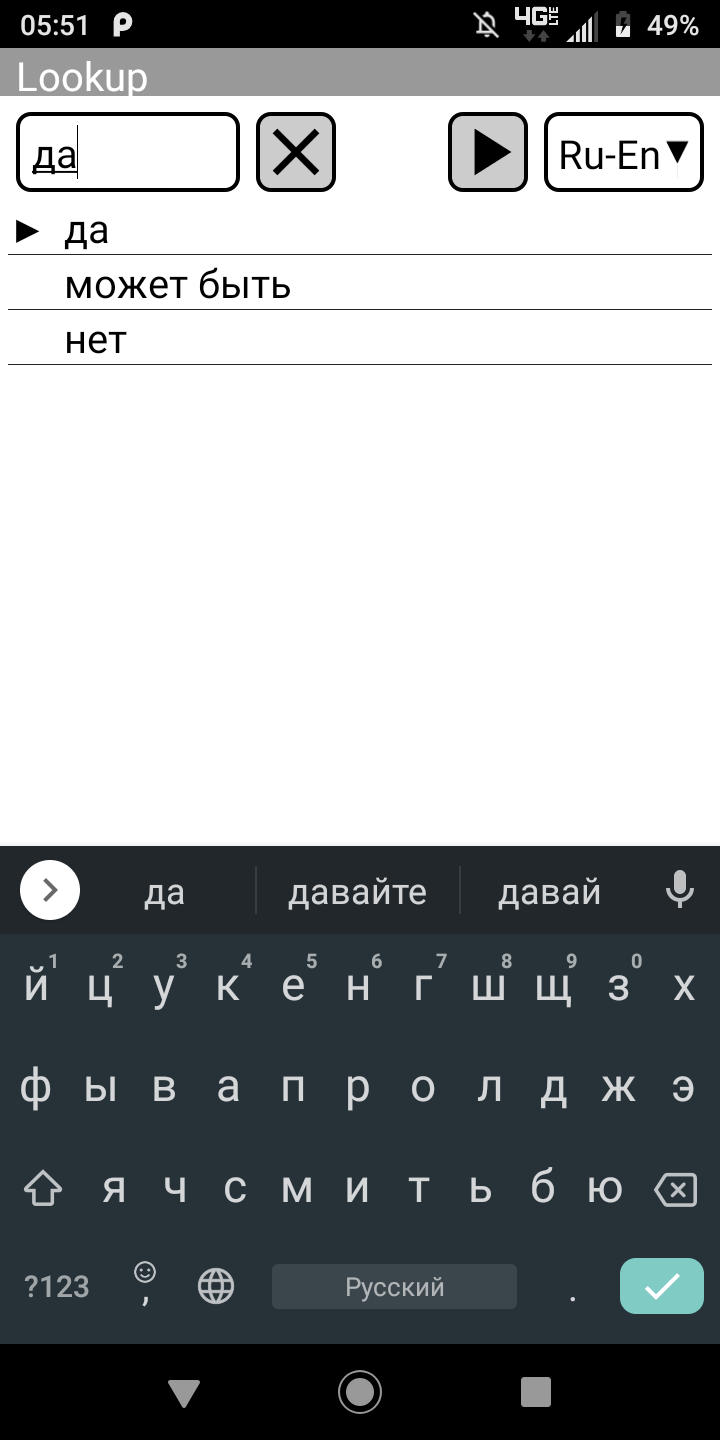Switch keyboard language with the globe key
720x1440 pixels.
click(216, 1286)
